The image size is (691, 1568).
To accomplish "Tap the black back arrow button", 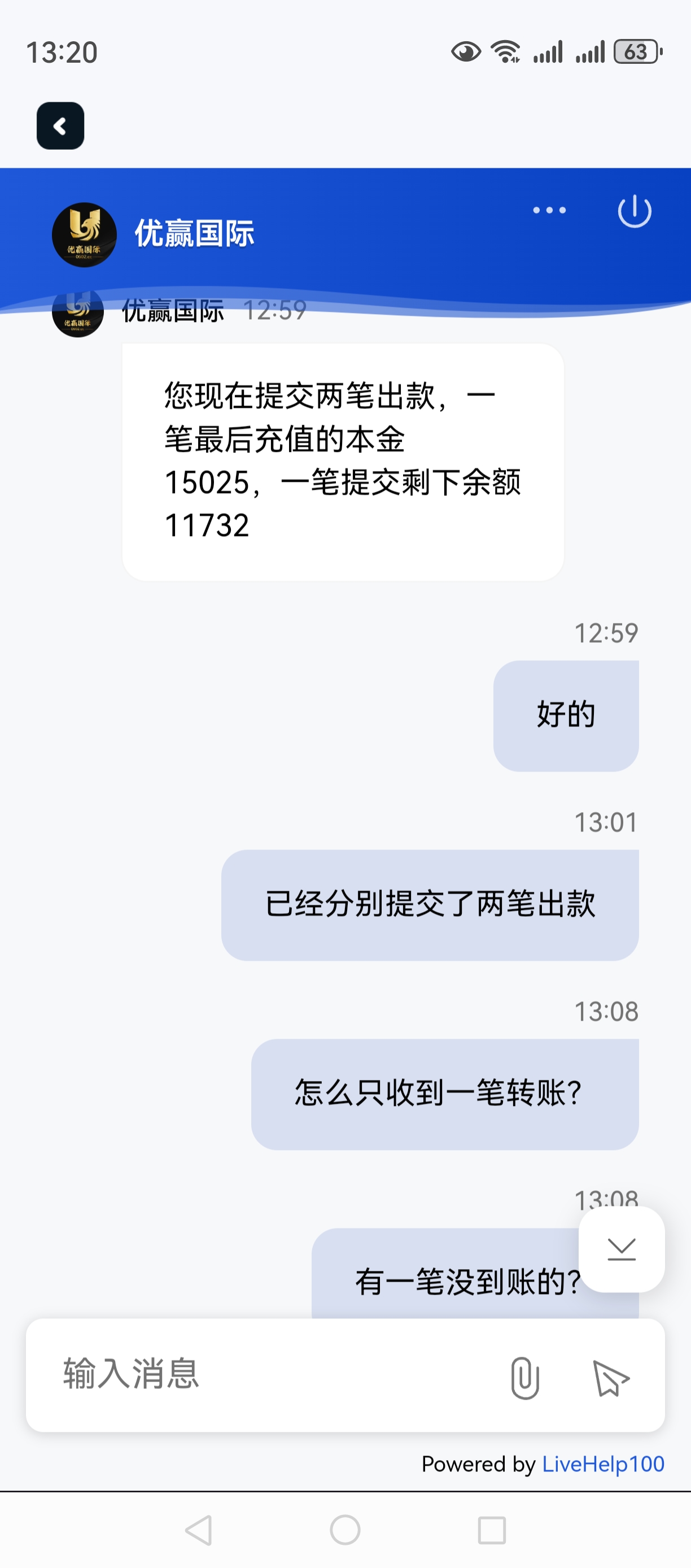I will tap(60, 126).
